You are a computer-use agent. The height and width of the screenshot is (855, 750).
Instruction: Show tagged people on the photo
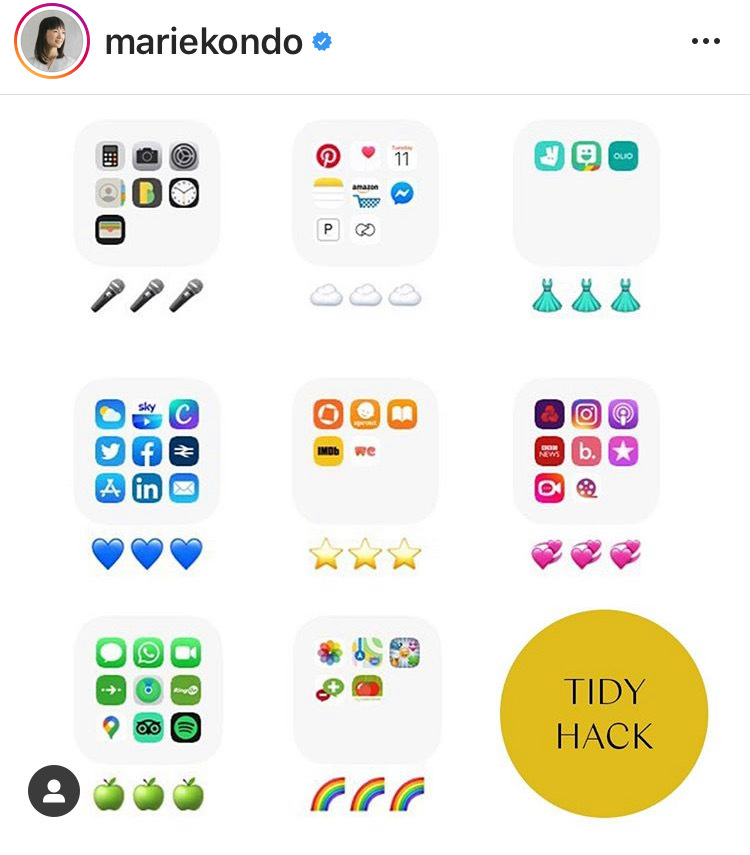[x=53, y=791]
